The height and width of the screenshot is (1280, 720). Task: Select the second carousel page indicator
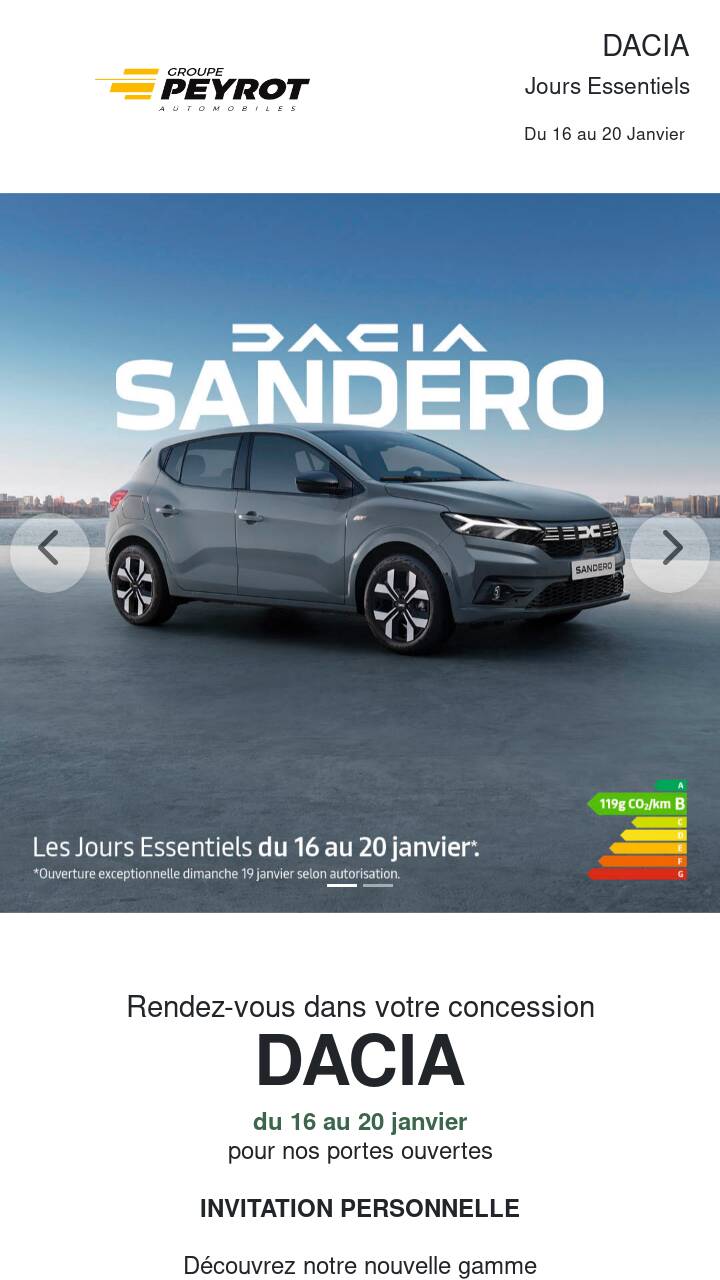(x=378, y=885)
